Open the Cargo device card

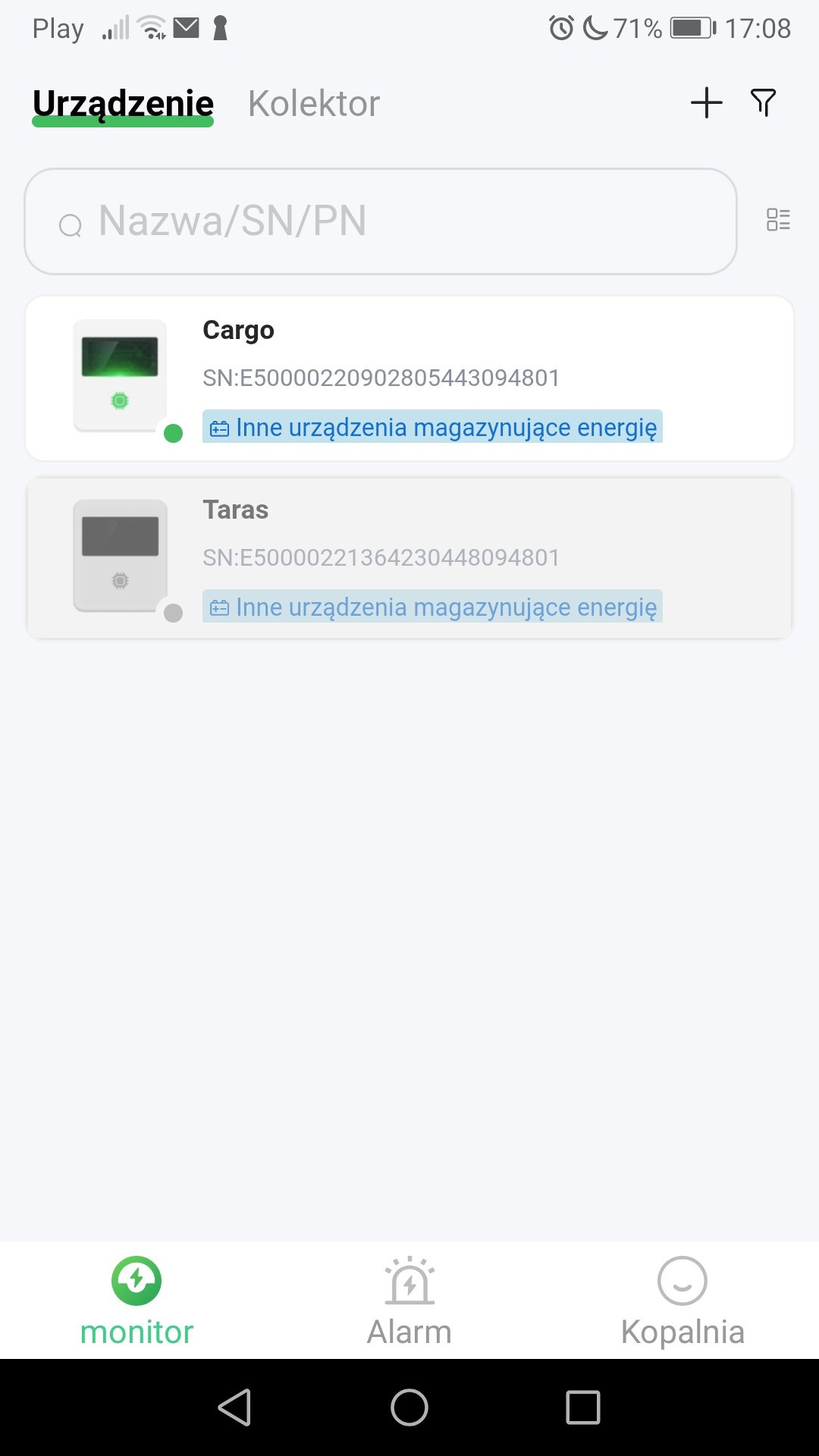(409, 378)
